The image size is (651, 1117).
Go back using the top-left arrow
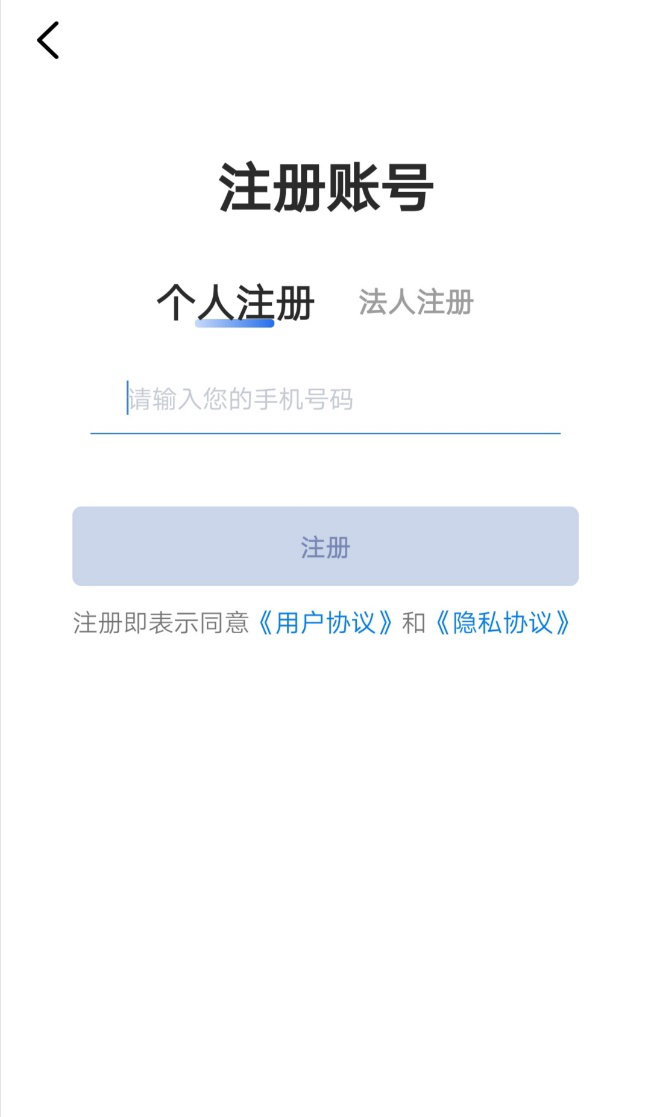tap(48, 41)
